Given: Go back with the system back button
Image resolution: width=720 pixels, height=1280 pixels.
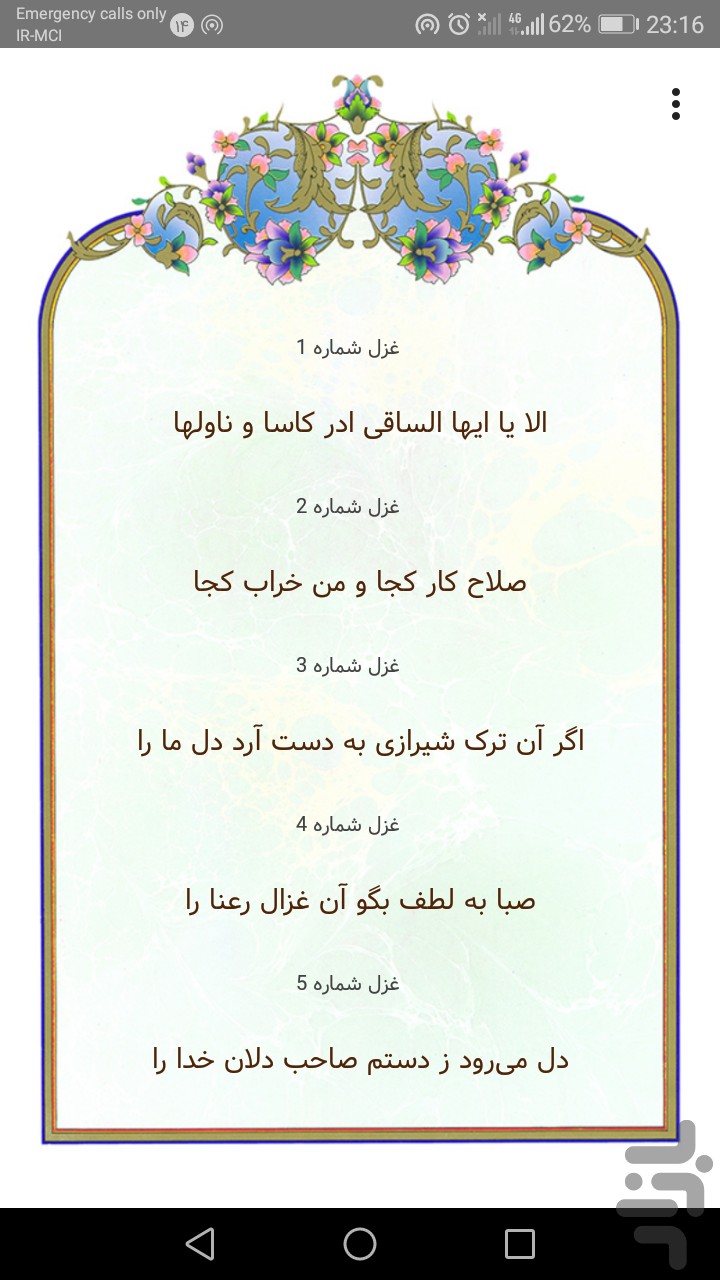Looking at the screenshot, I should click(200, 1244).
